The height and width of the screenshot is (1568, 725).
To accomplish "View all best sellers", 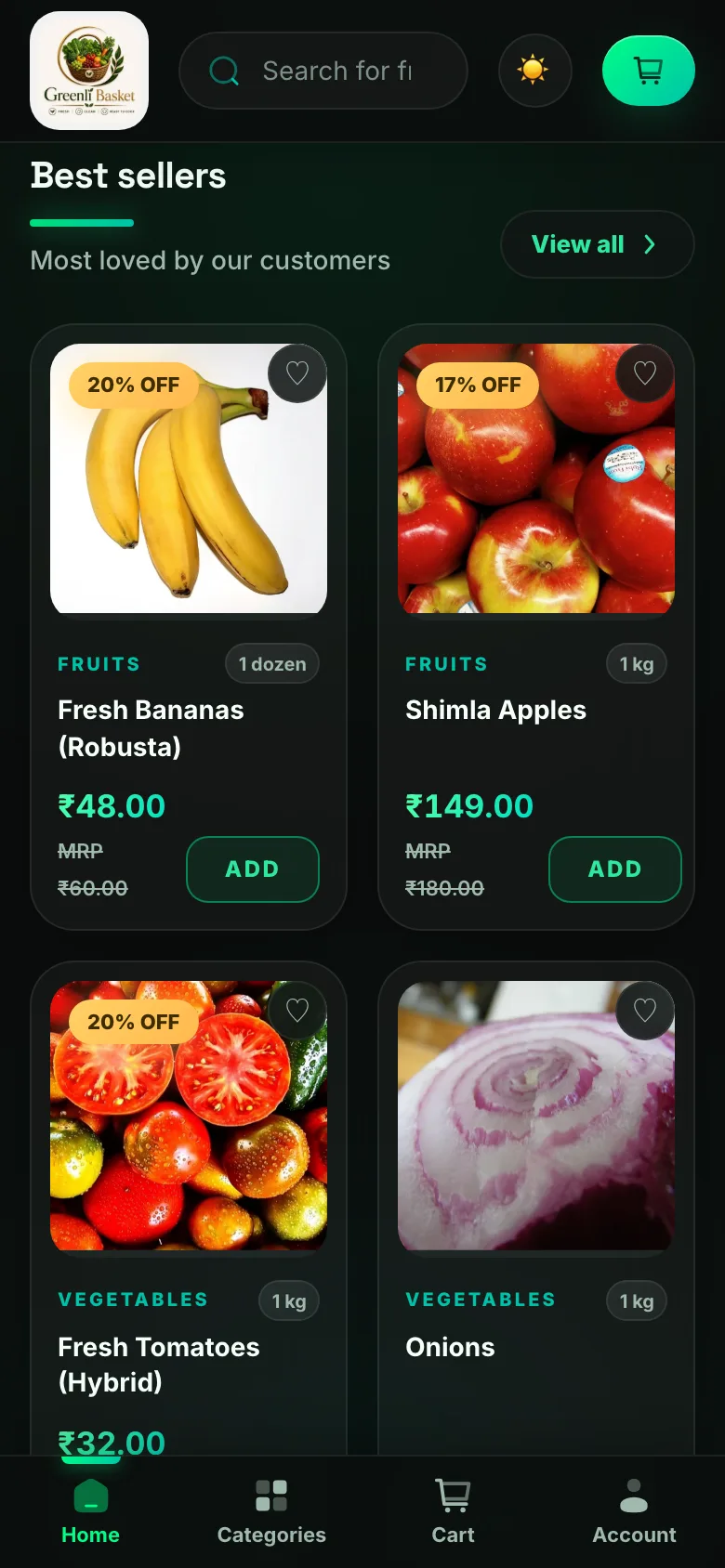I will [x=597, y=244].
